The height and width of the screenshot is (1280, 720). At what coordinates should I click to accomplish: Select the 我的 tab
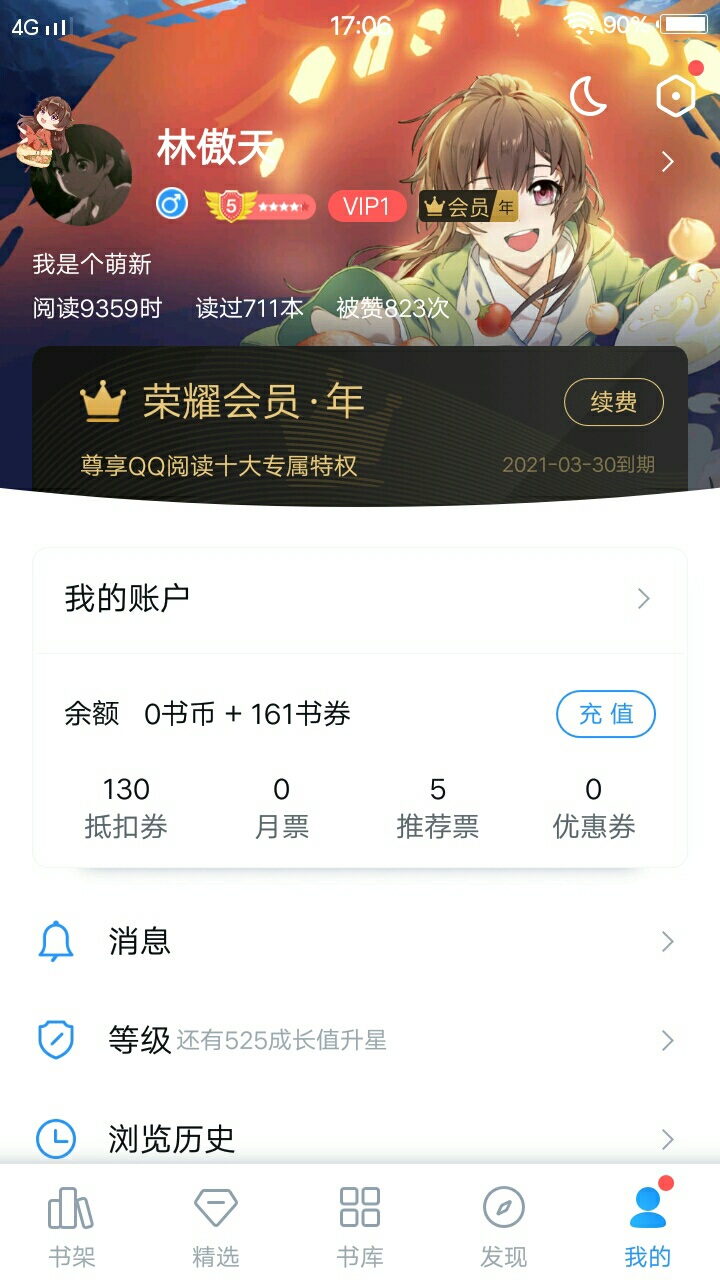pyautogui.click(x=648, y=1226)
